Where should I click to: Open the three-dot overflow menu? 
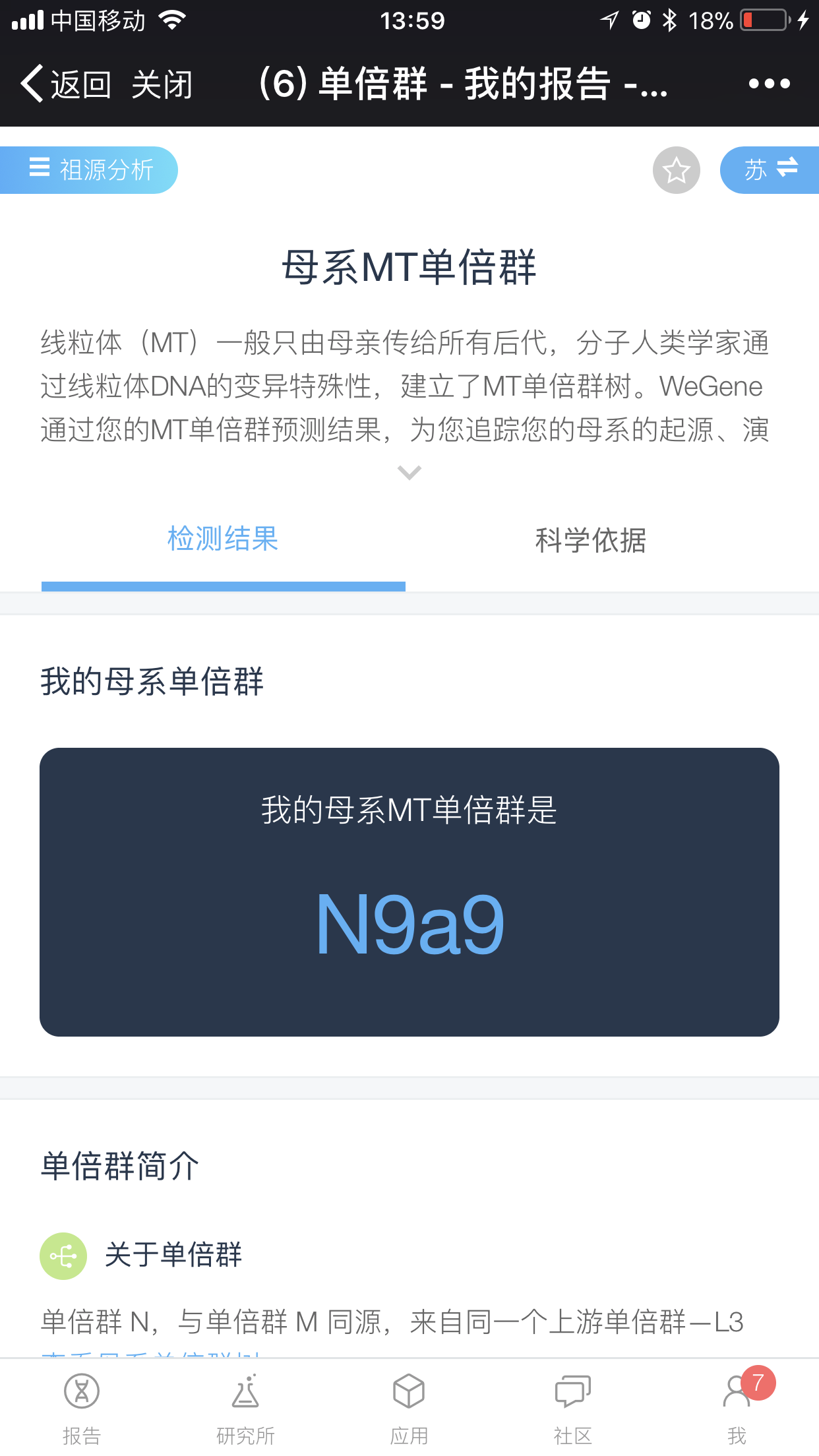pos(769,84)
